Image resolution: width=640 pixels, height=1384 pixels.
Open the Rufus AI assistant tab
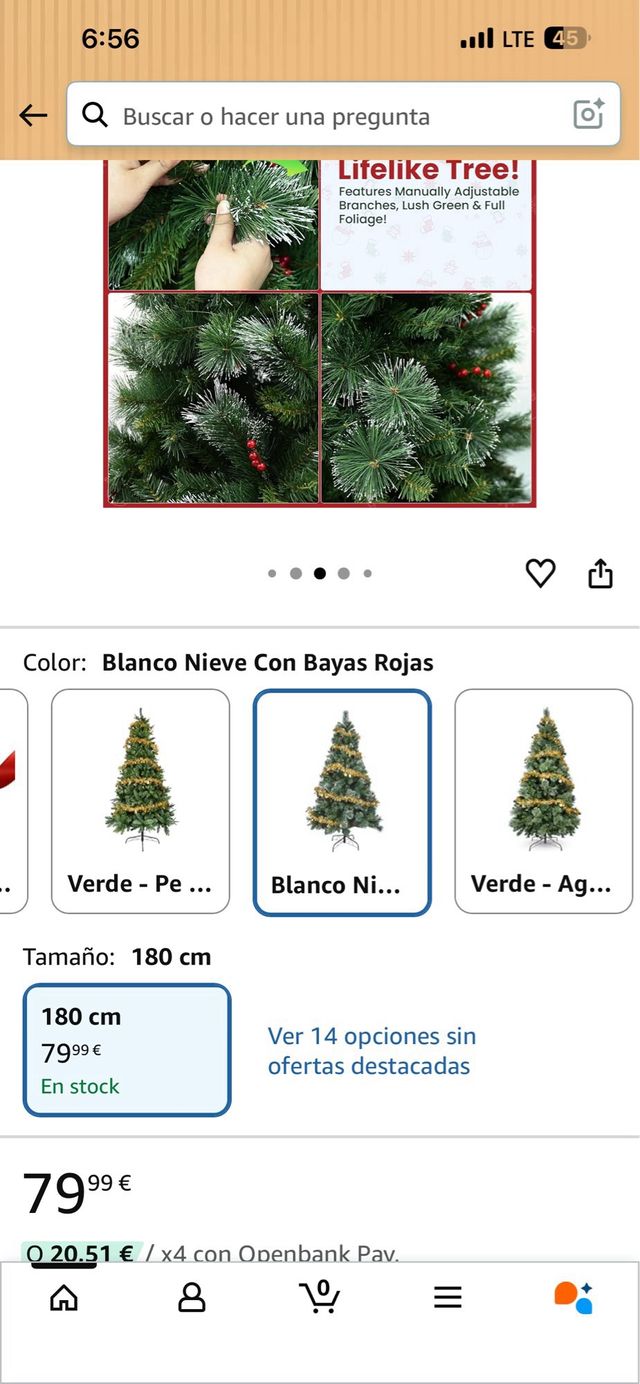click(574, 1297)
